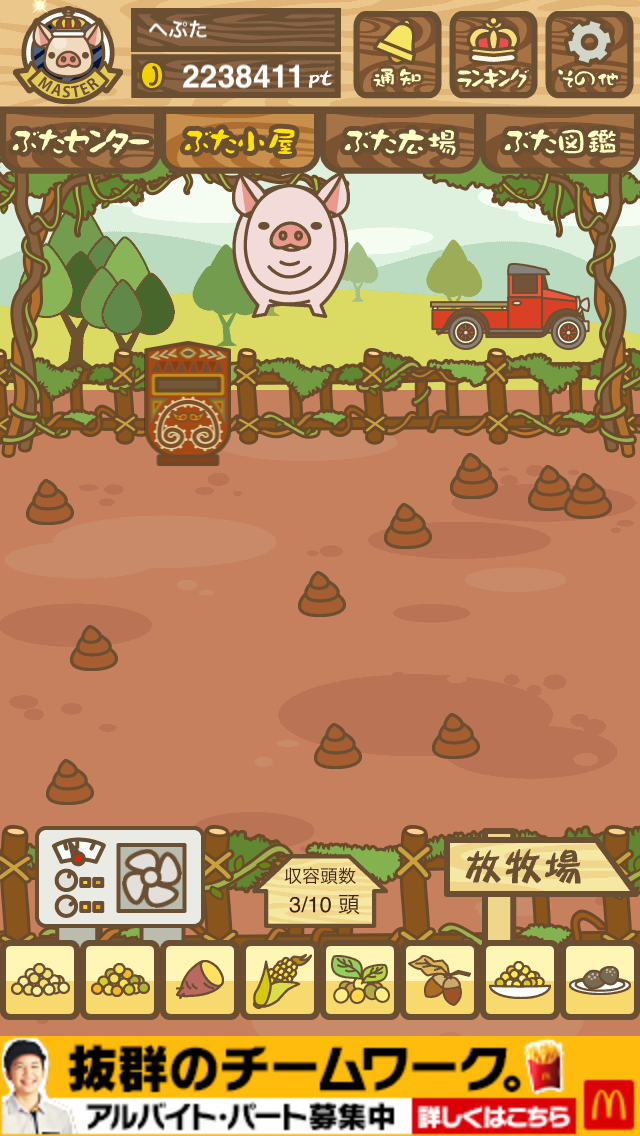Screen dimensions: 640x1136
Task: Open the McDonald's recruitment ad banner
Action: pyautogui.click(x=320, y=1086)
